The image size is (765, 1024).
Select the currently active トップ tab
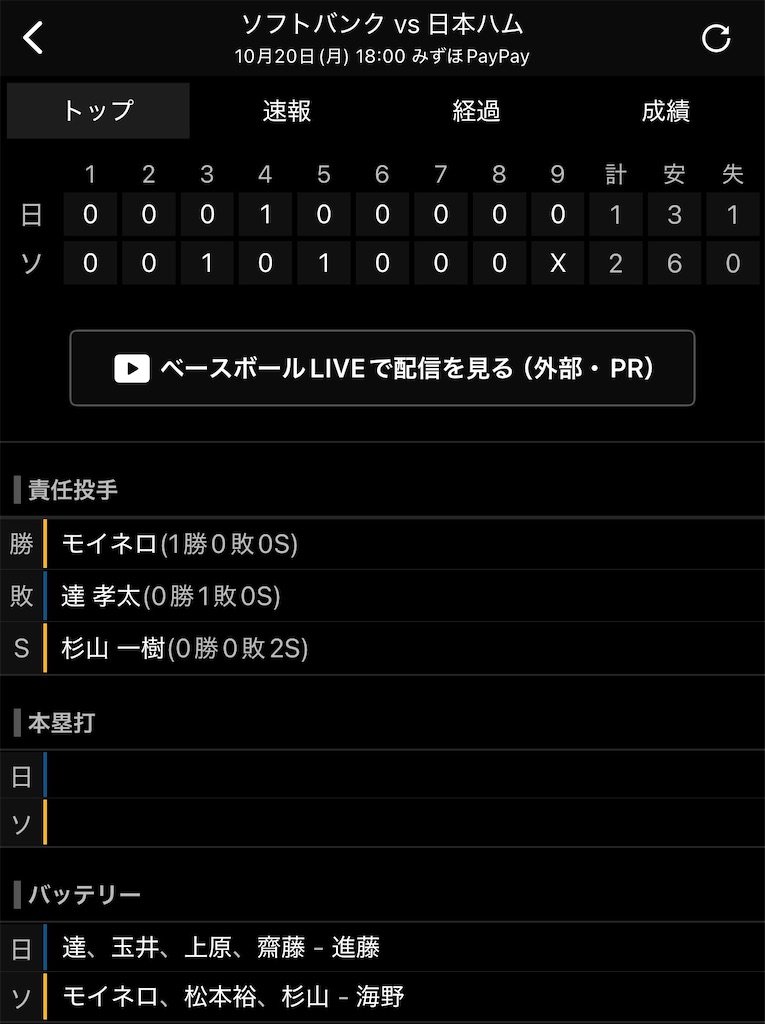tap(97, 112)
